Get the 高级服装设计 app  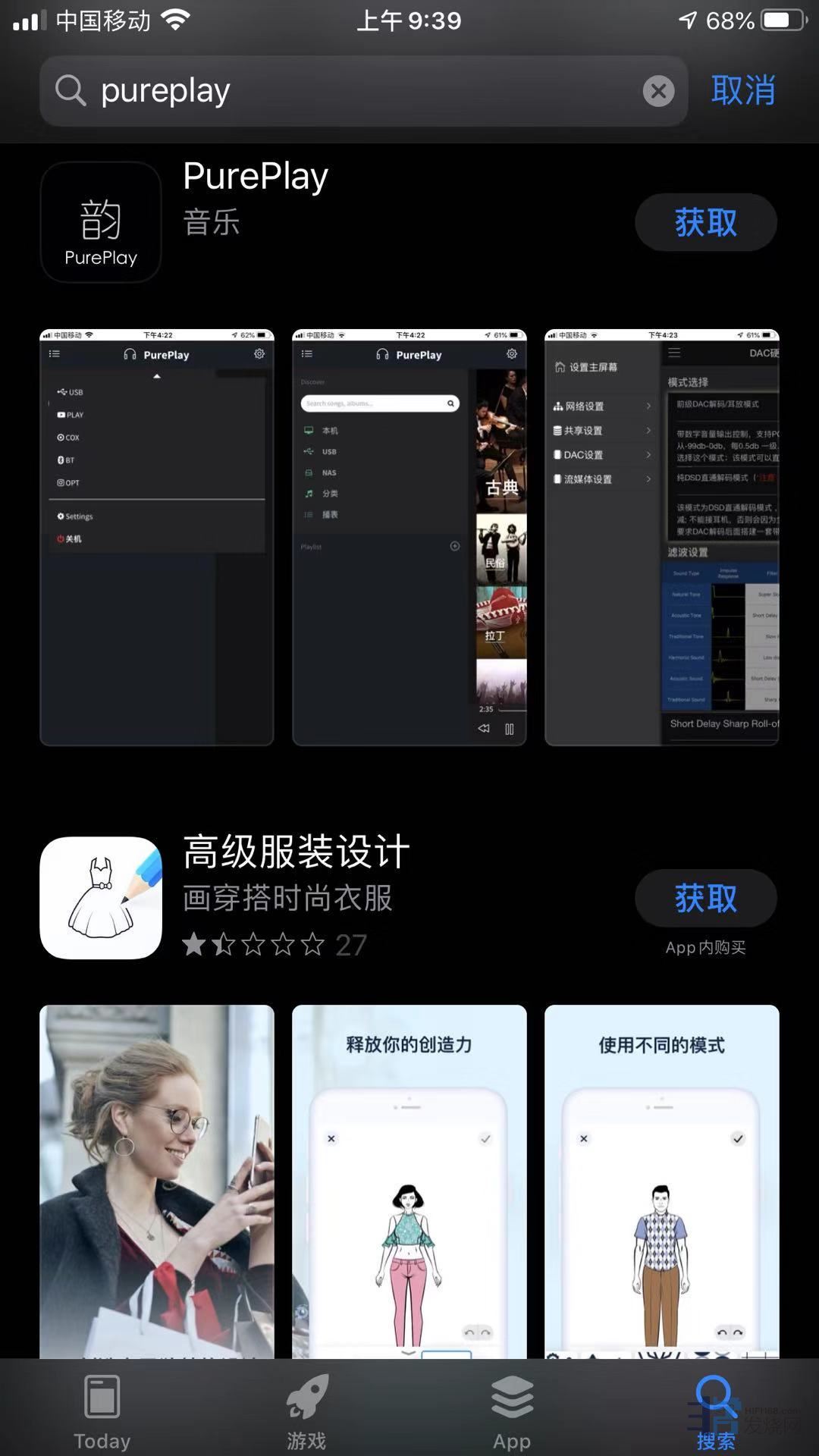click(x=705, y=898)
